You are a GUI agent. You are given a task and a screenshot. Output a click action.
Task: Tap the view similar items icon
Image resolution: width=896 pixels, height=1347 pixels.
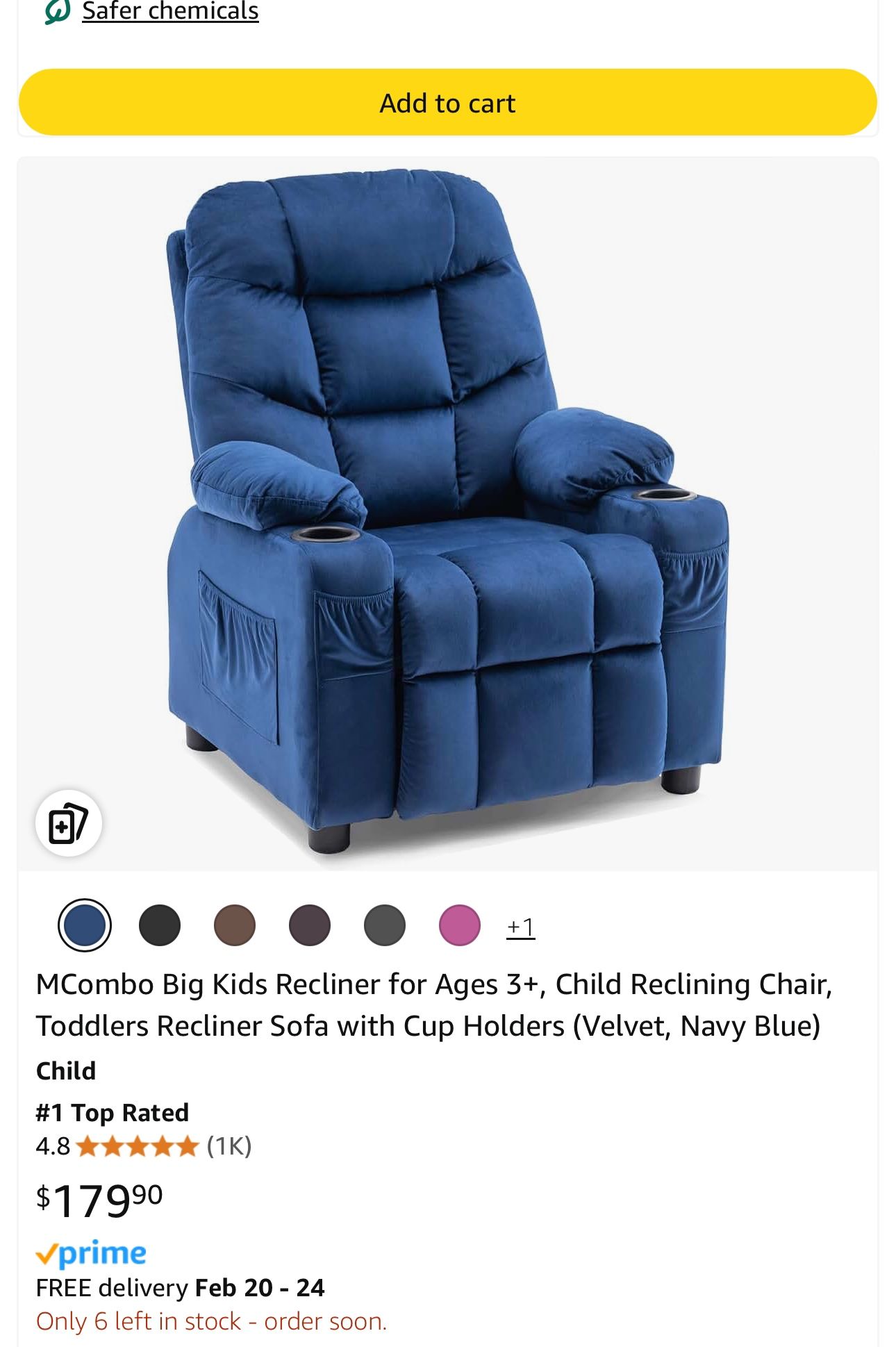[x=69, y=823]
